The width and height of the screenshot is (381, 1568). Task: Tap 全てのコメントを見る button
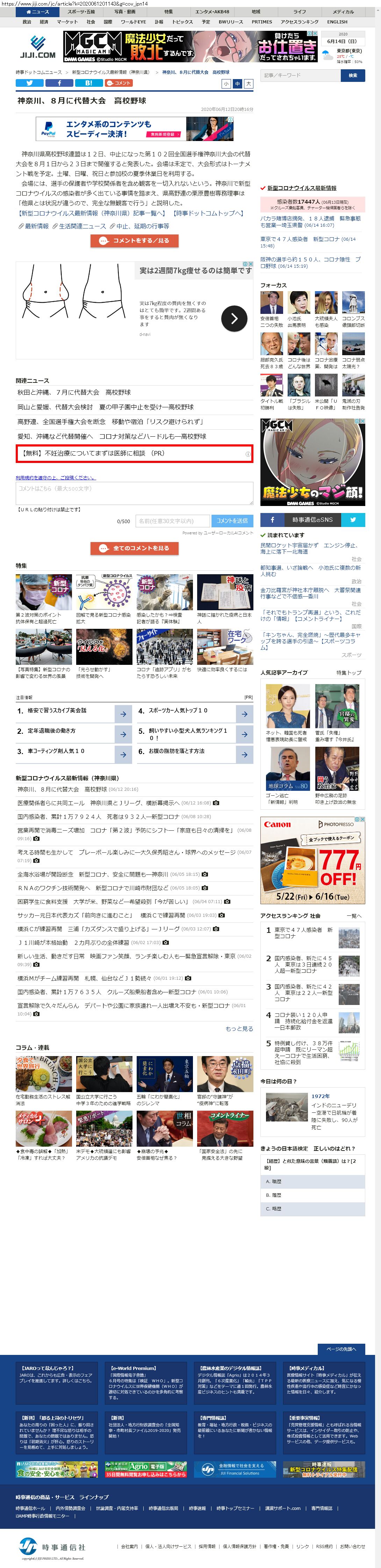point(134,548)
